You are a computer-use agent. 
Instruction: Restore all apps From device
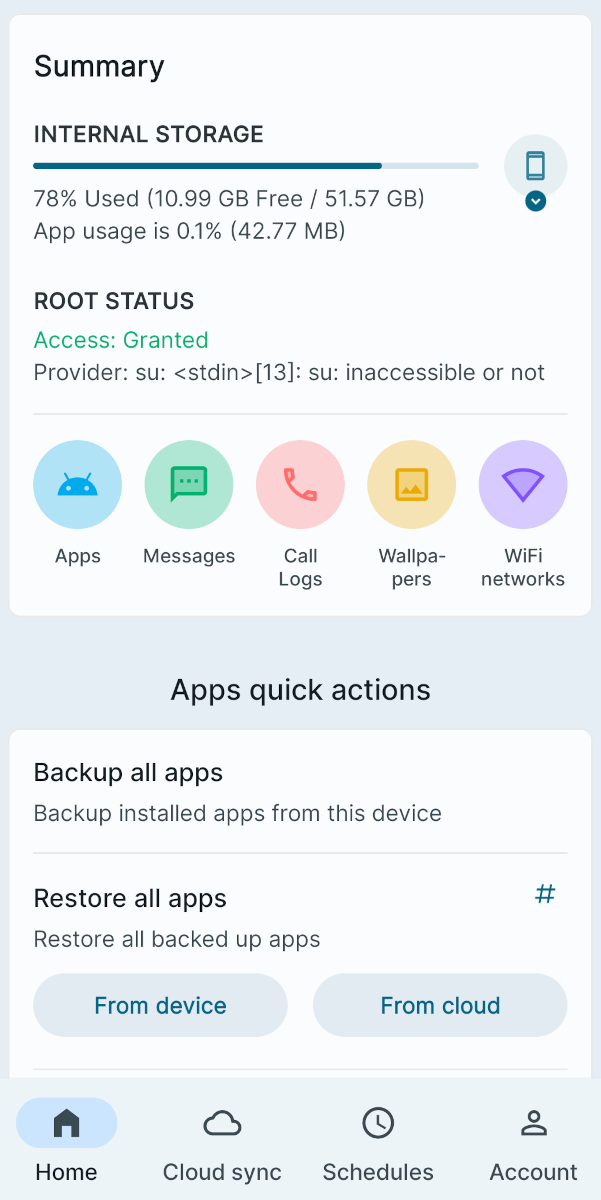[x=160, y=1005]
